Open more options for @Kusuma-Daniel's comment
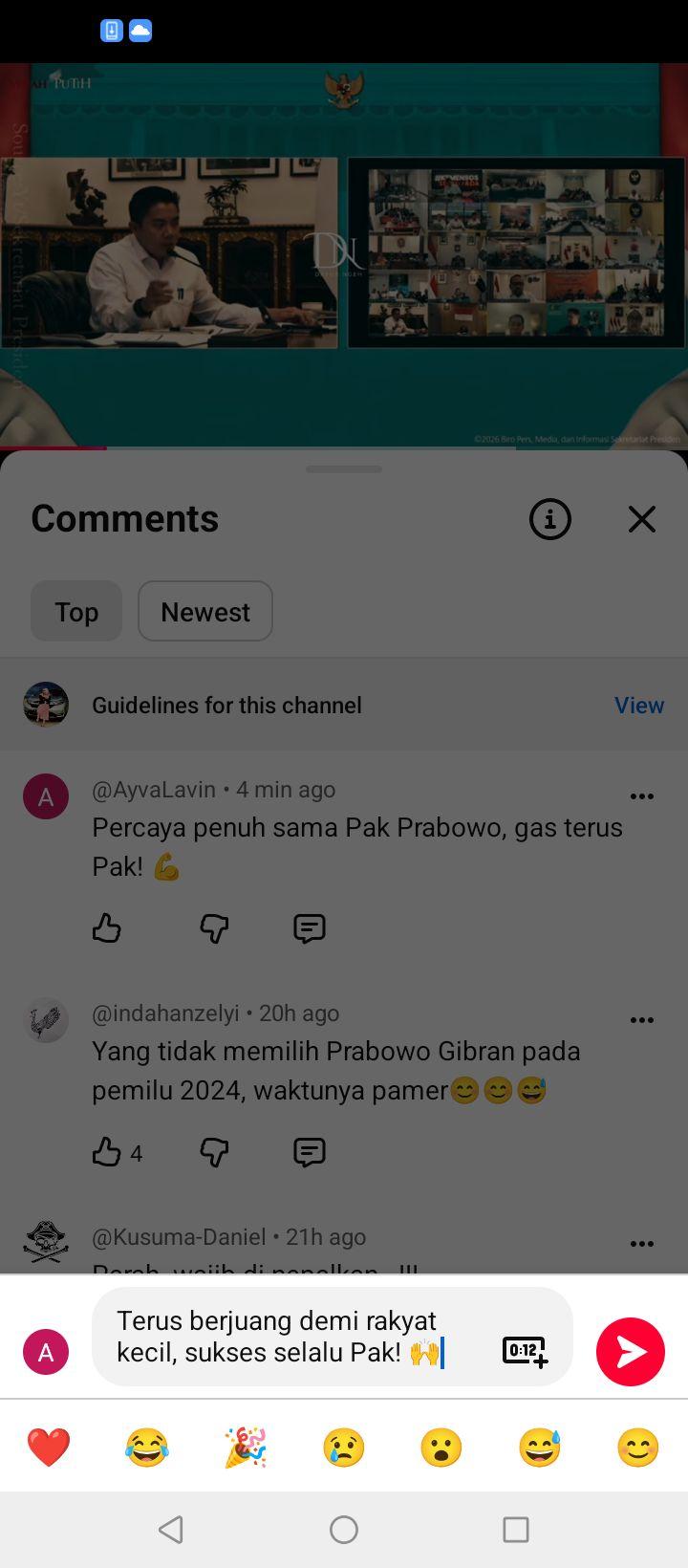 click(x=642, y=1243)
